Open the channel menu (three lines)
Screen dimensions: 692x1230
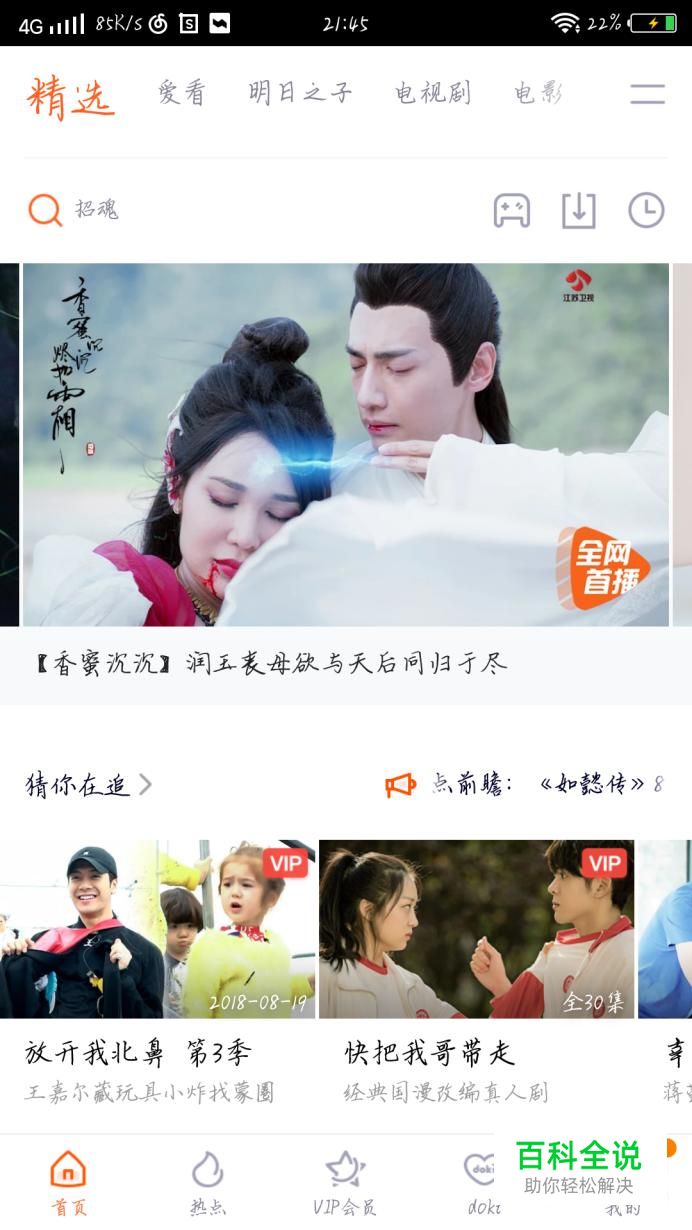tap(647, 94)
